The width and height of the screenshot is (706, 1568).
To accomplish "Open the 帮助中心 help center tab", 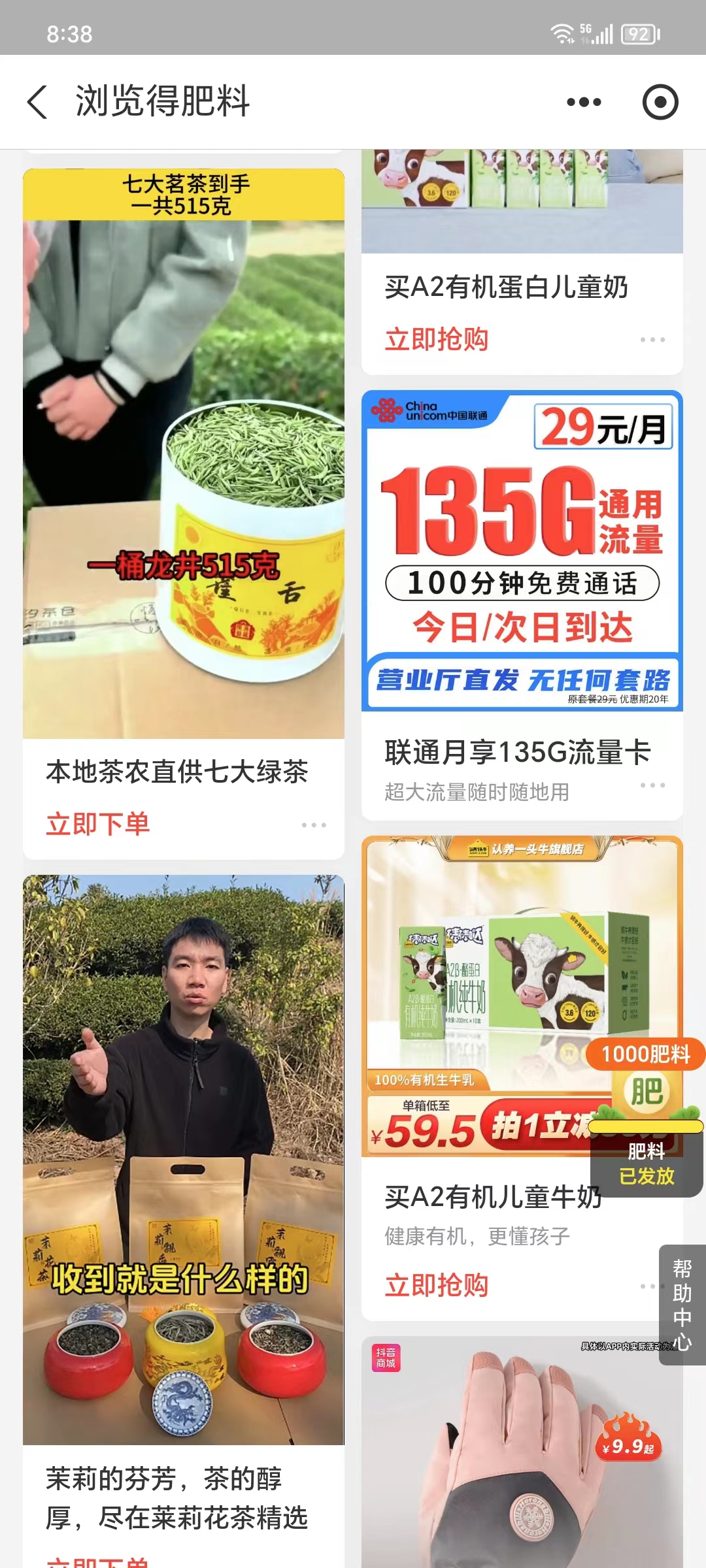I will point(682,1305).
